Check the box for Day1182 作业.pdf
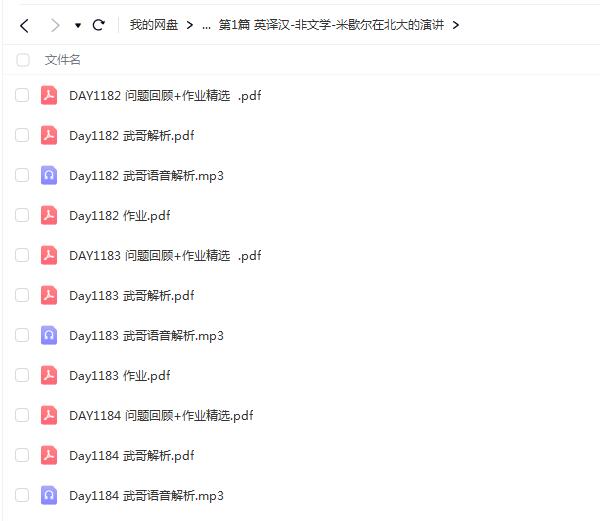Image resolution: width=600 pixels, height=521 pixels. pyautogui.click(x=23, y=215)
